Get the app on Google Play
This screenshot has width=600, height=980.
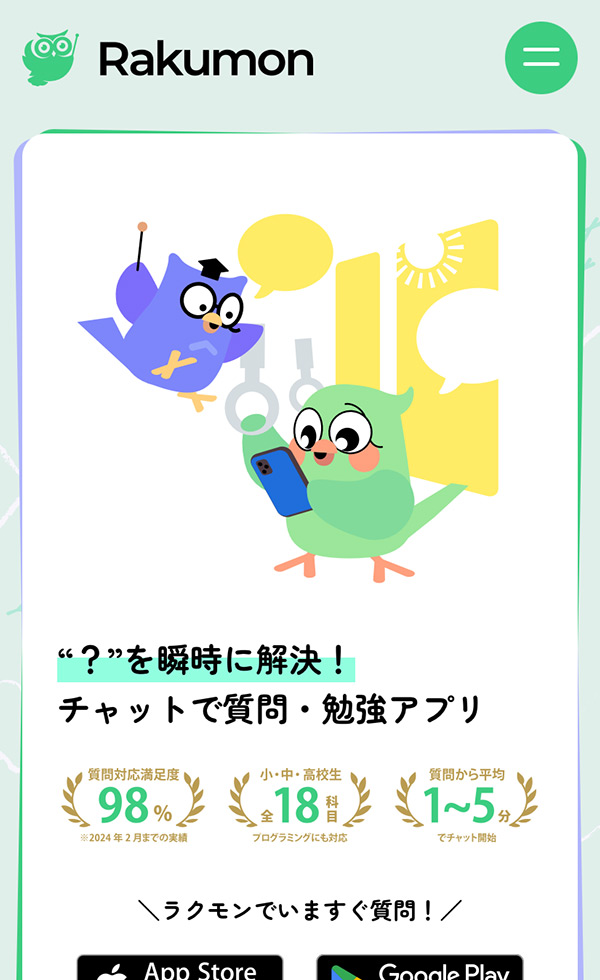420,967
